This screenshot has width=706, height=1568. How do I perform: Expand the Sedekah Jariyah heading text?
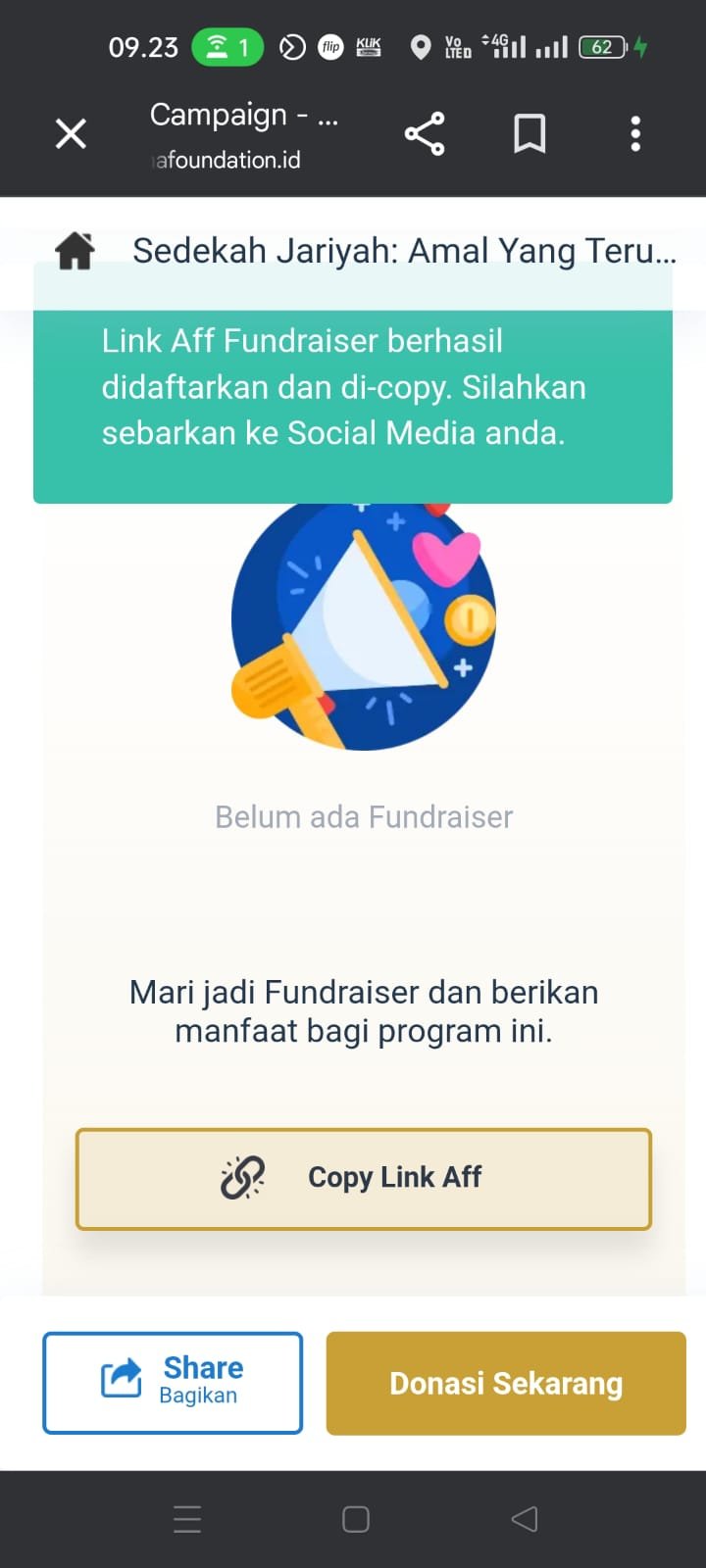click(405, 251)
